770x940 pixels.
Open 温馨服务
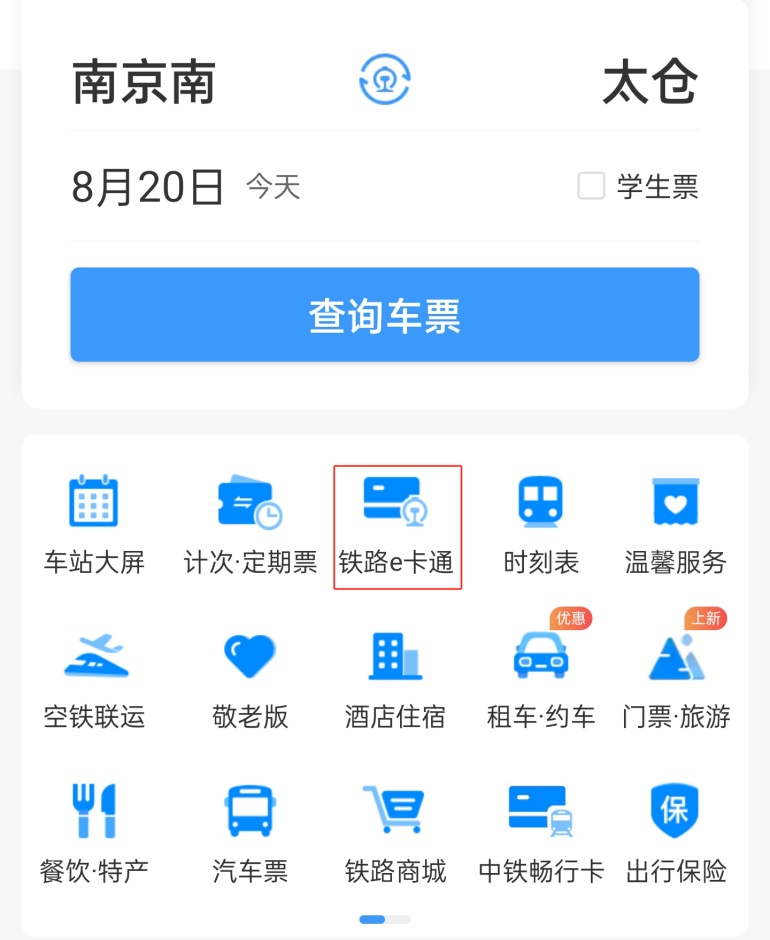coord(675,524)
